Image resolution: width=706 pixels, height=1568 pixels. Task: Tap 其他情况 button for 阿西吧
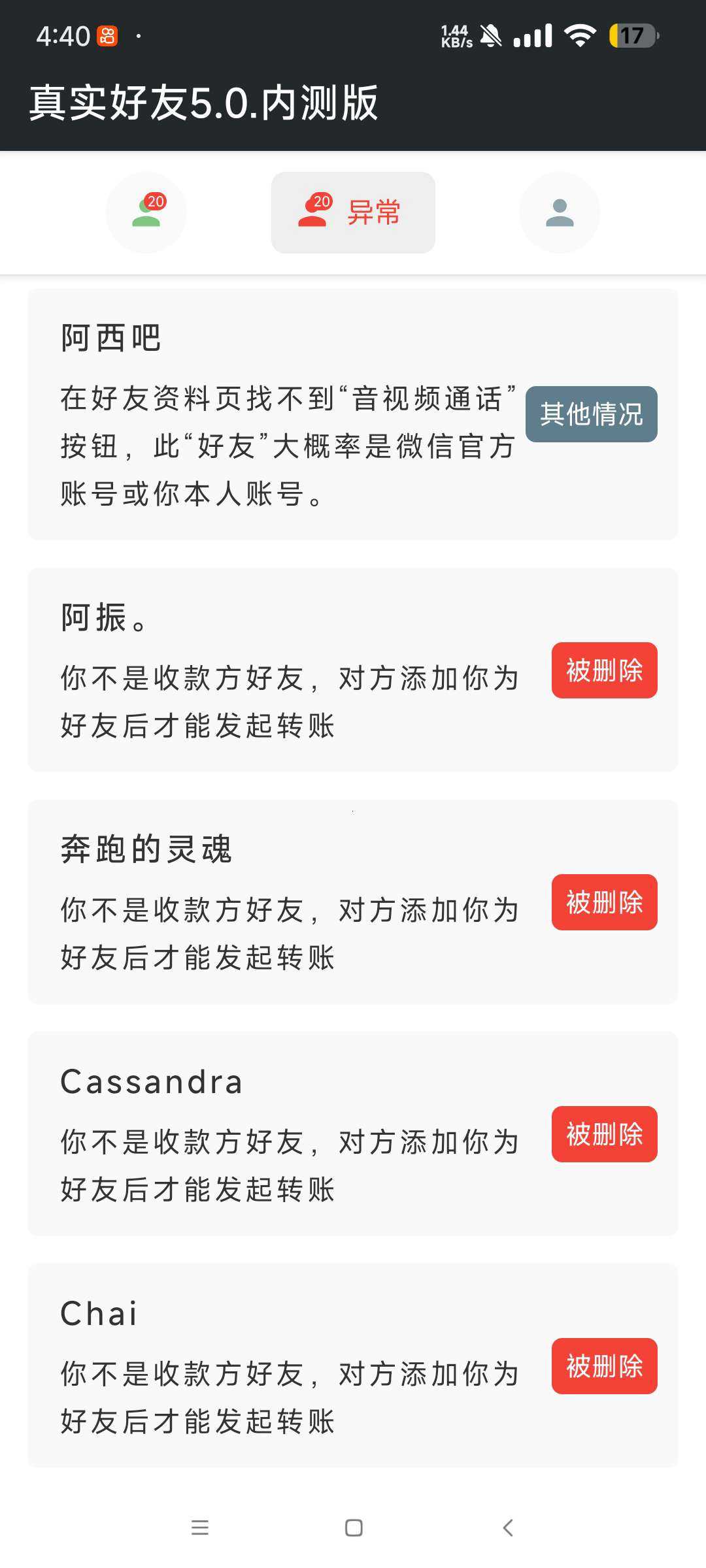tap(592, 414)
